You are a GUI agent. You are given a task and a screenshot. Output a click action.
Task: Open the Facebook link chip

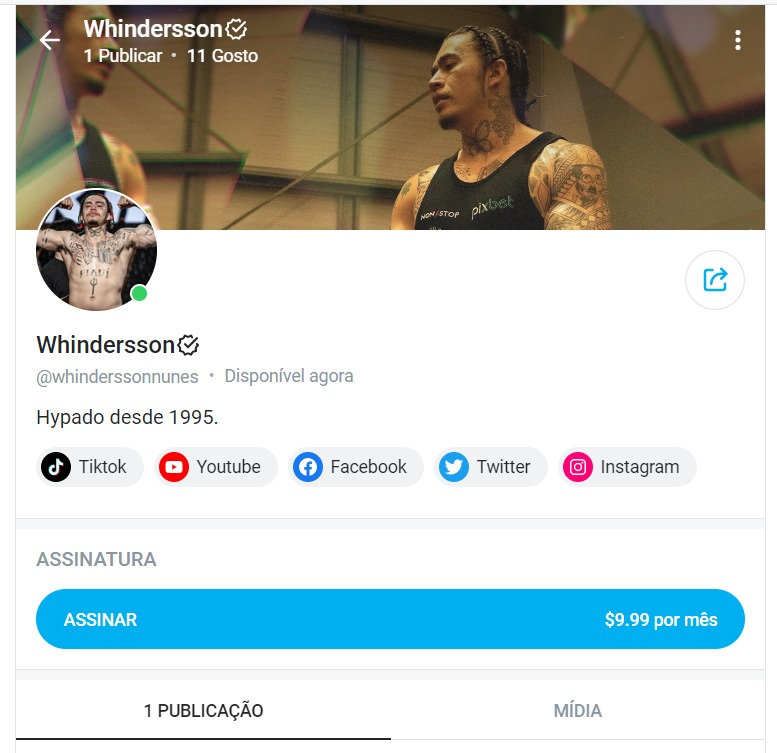click(355, 467)
